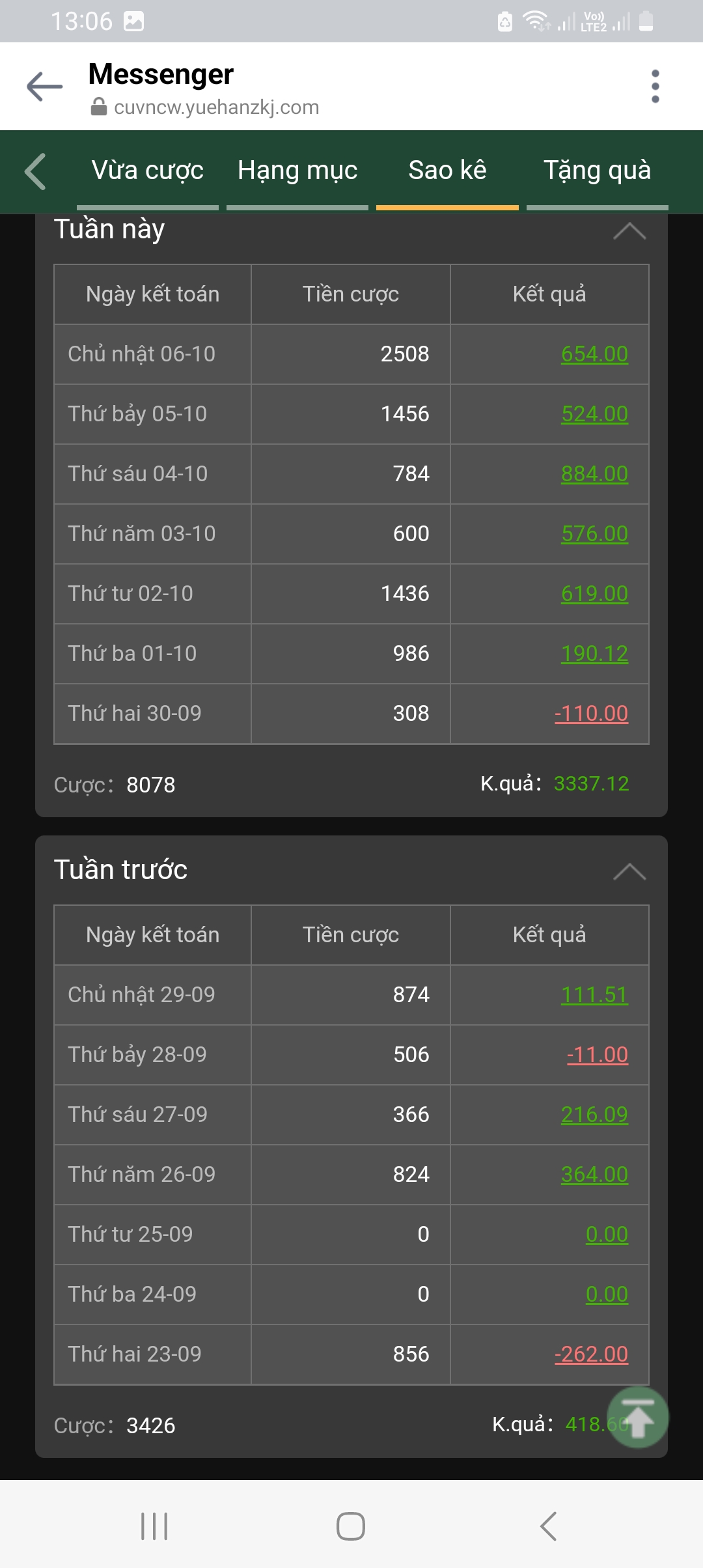
Task: View the -11.00 result for Thứ bảy 28-09
Action: [598, 1054]
